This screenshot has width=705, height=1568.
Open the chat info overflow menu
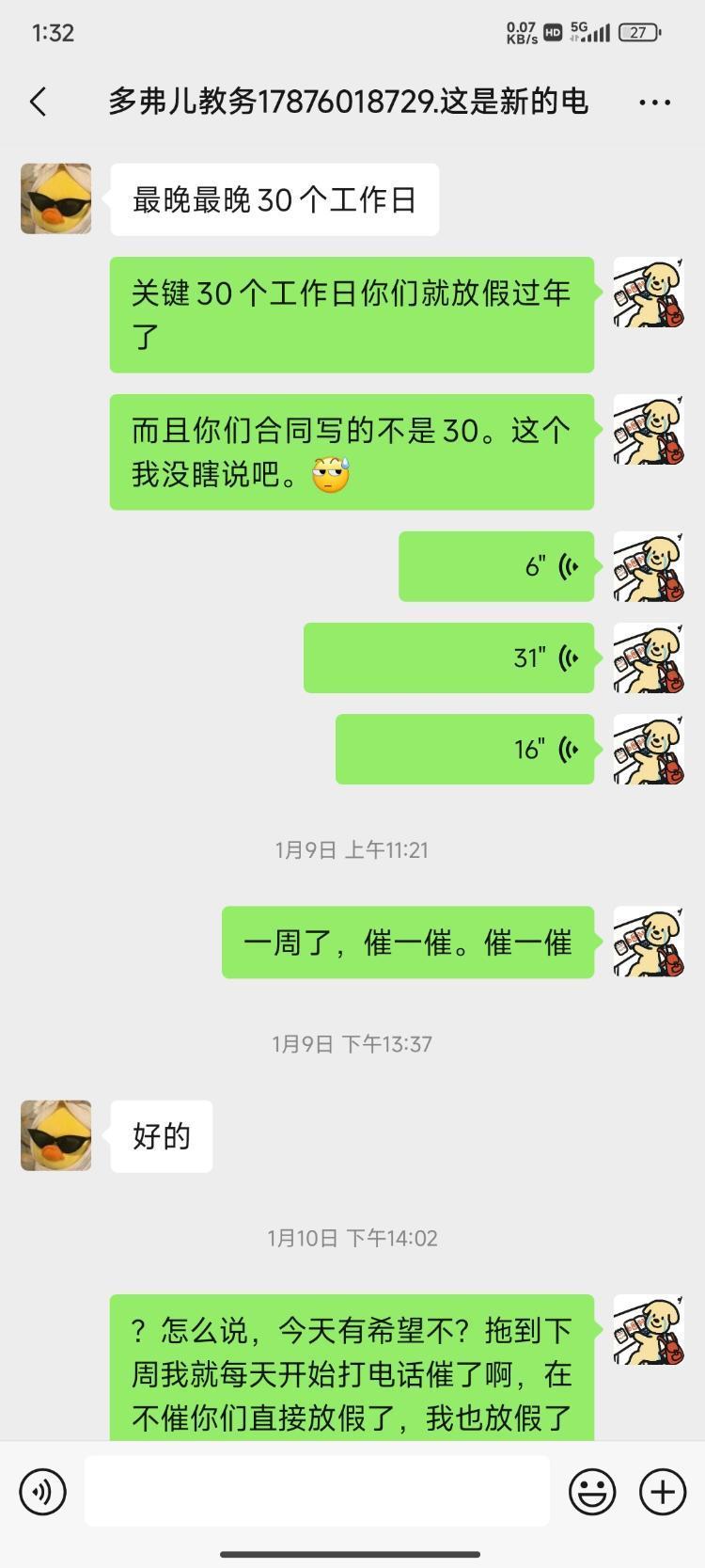[x=654, y=102]
